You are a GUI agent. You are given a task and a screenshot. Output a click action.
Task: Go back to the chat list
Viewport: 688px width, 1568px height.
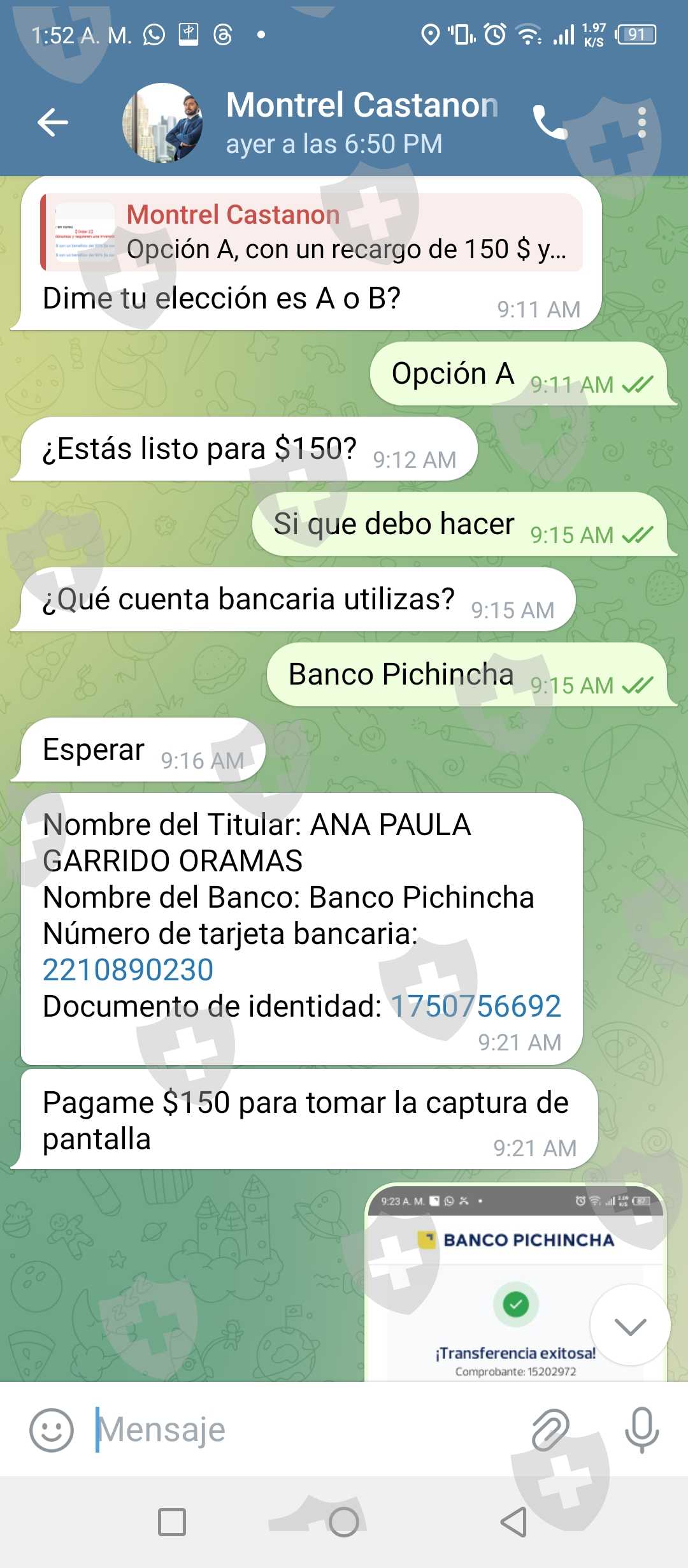pos(52,122)
